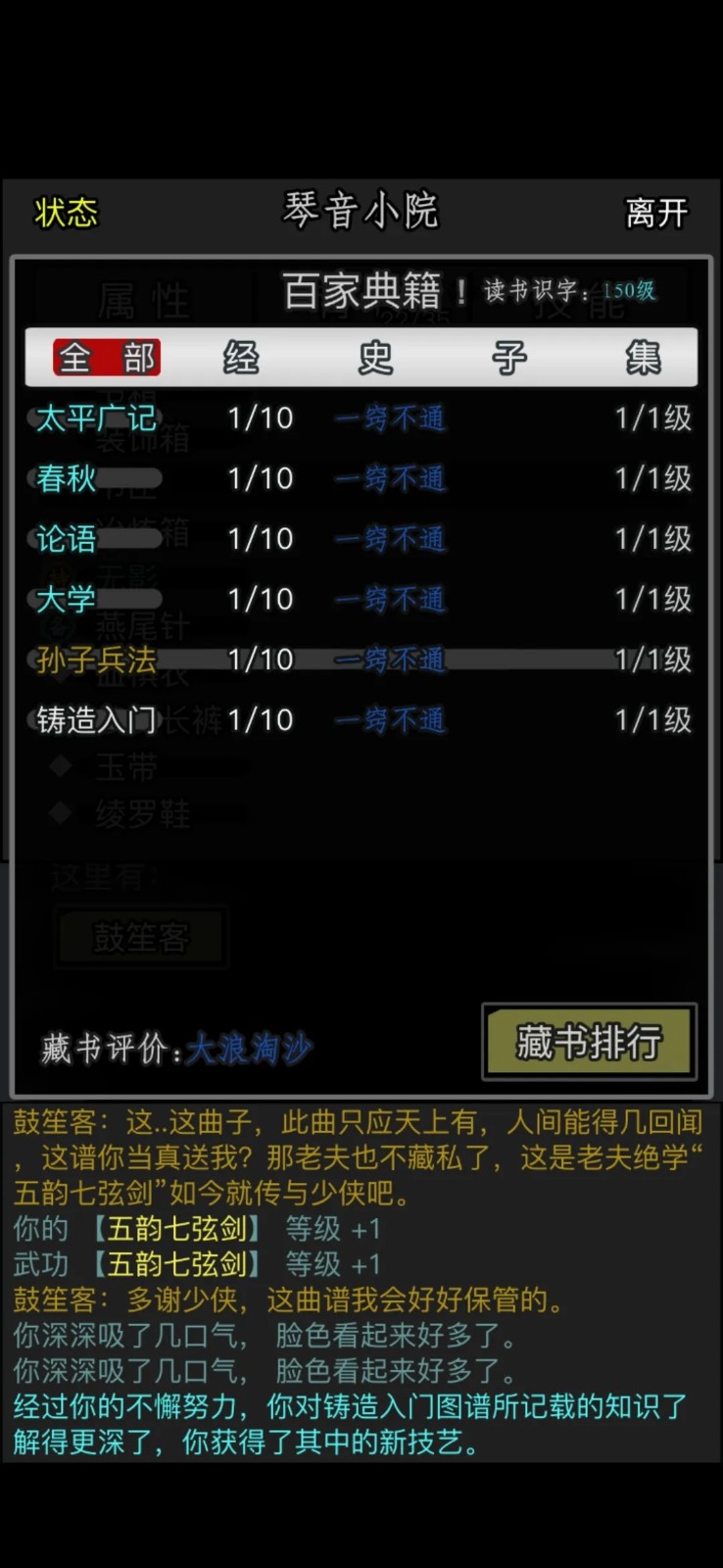Viewport: 723px width, 1568px height.
Task: Switch to the 子 tab
Action: pos(509,358)
